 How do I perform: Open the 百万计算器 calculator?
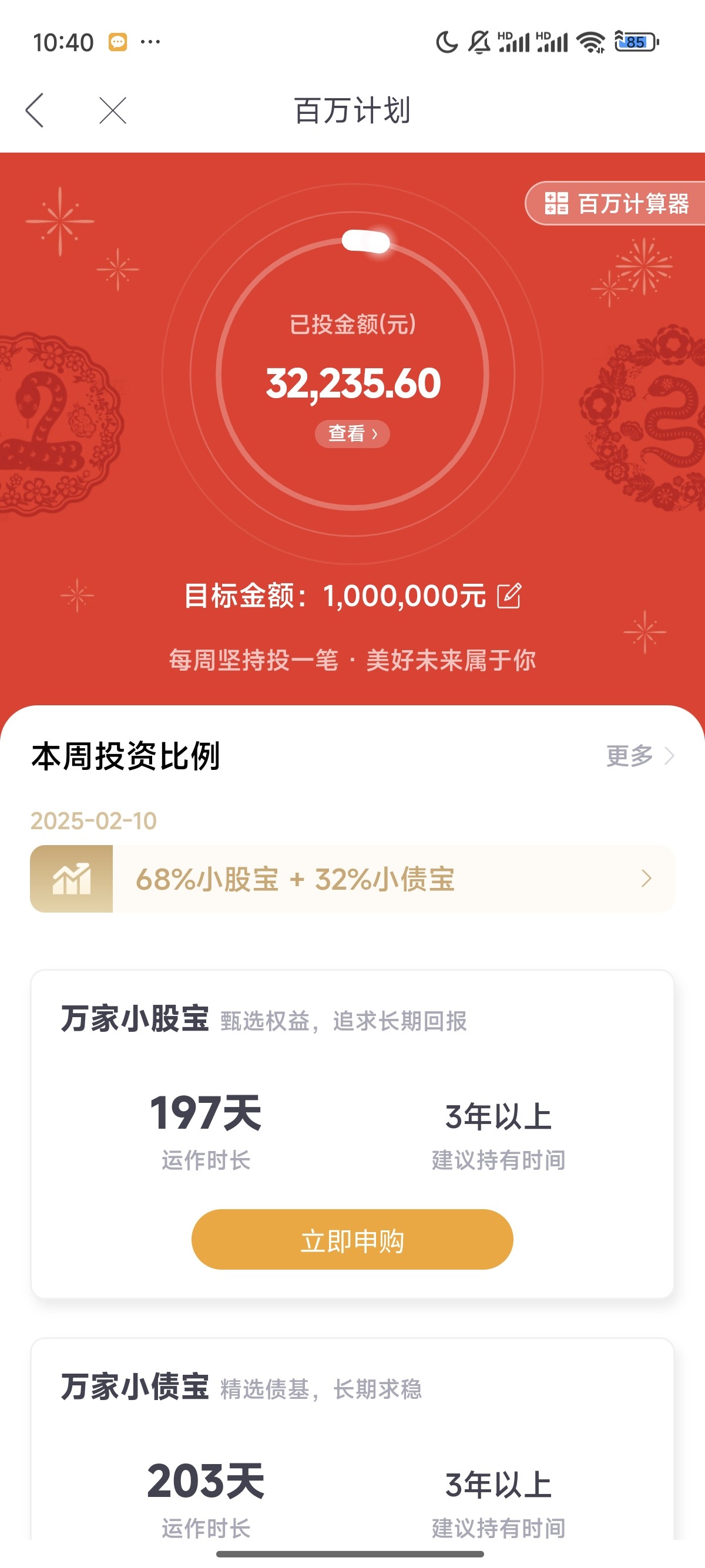[615, 203]
